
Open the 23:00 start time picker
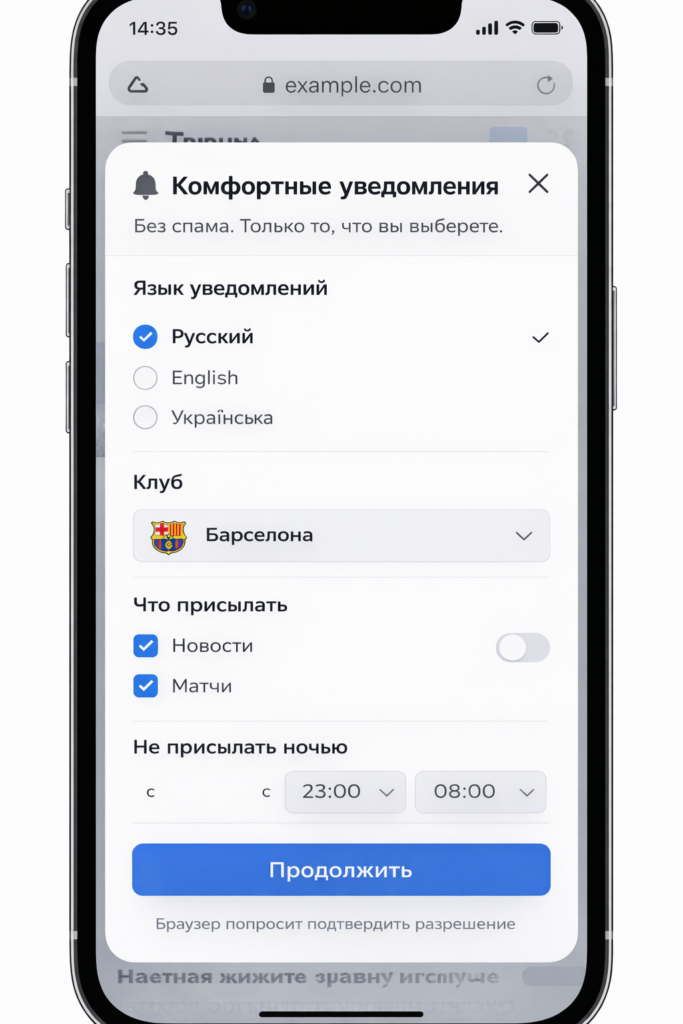345,791
